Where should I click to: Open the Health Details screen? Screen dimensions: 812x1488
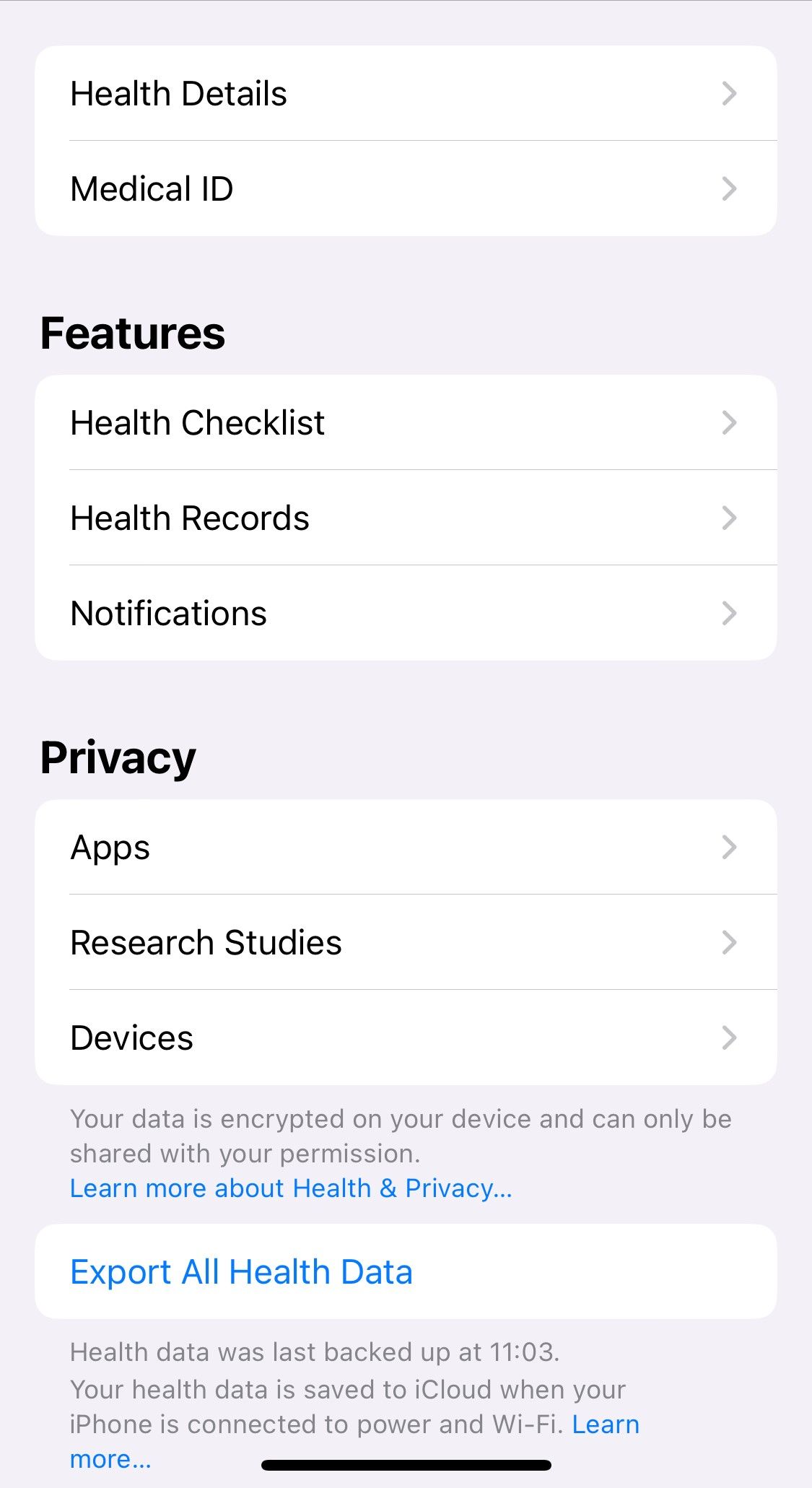coord(178,93)
